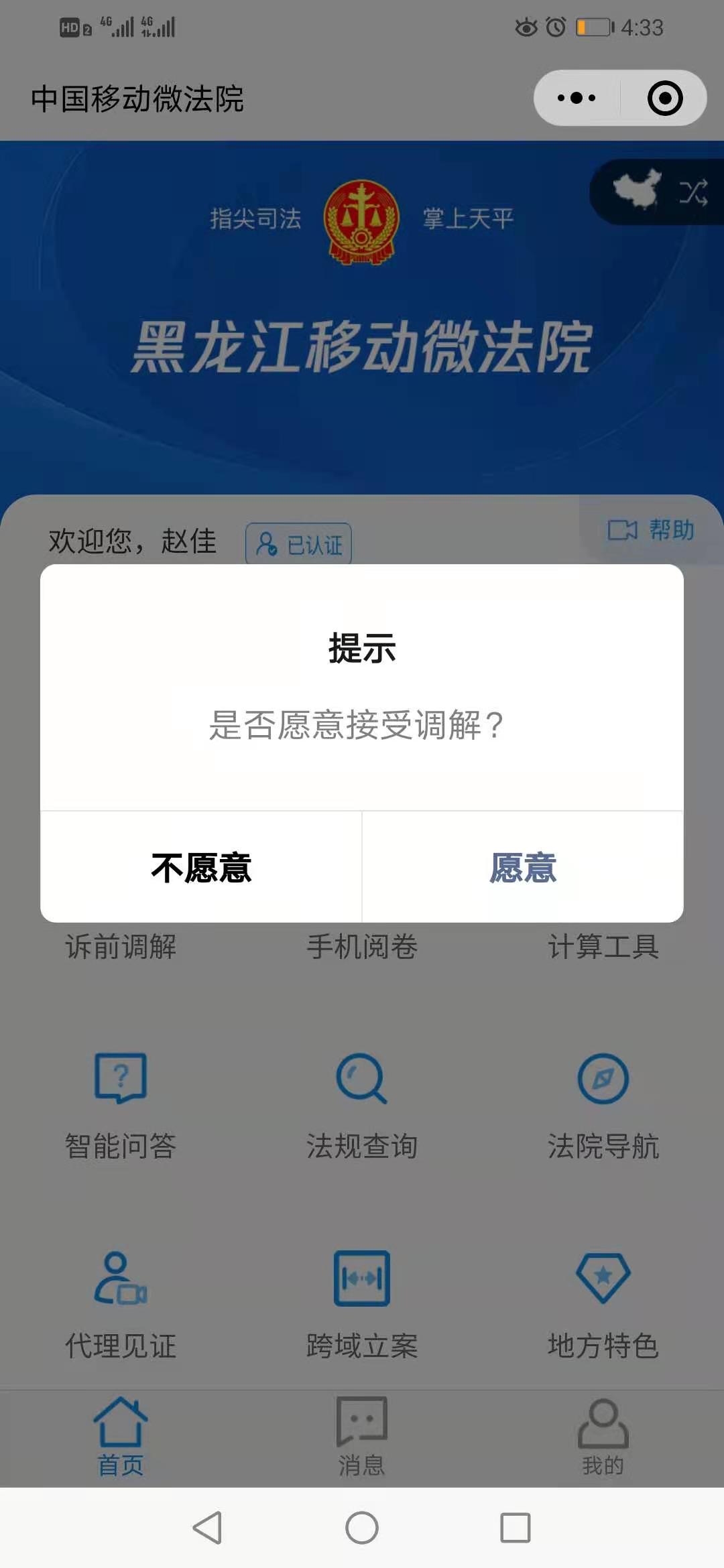Open the mini program more options menu

tap(577, 98)
